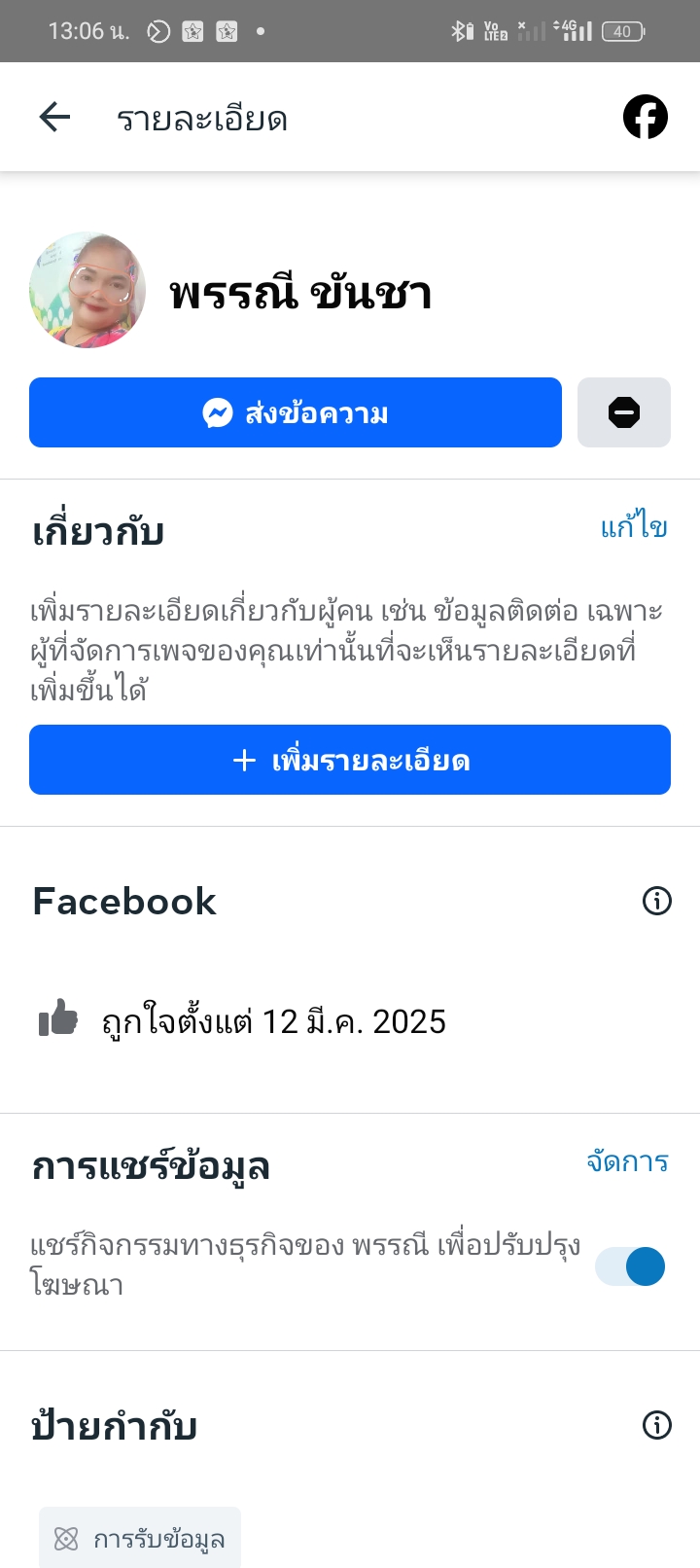Image resolution: width=700 pixels, height=1568 pixels.
Task: Open the info icon beside ป้ายกำกับ
Action: coord(657,1425)
